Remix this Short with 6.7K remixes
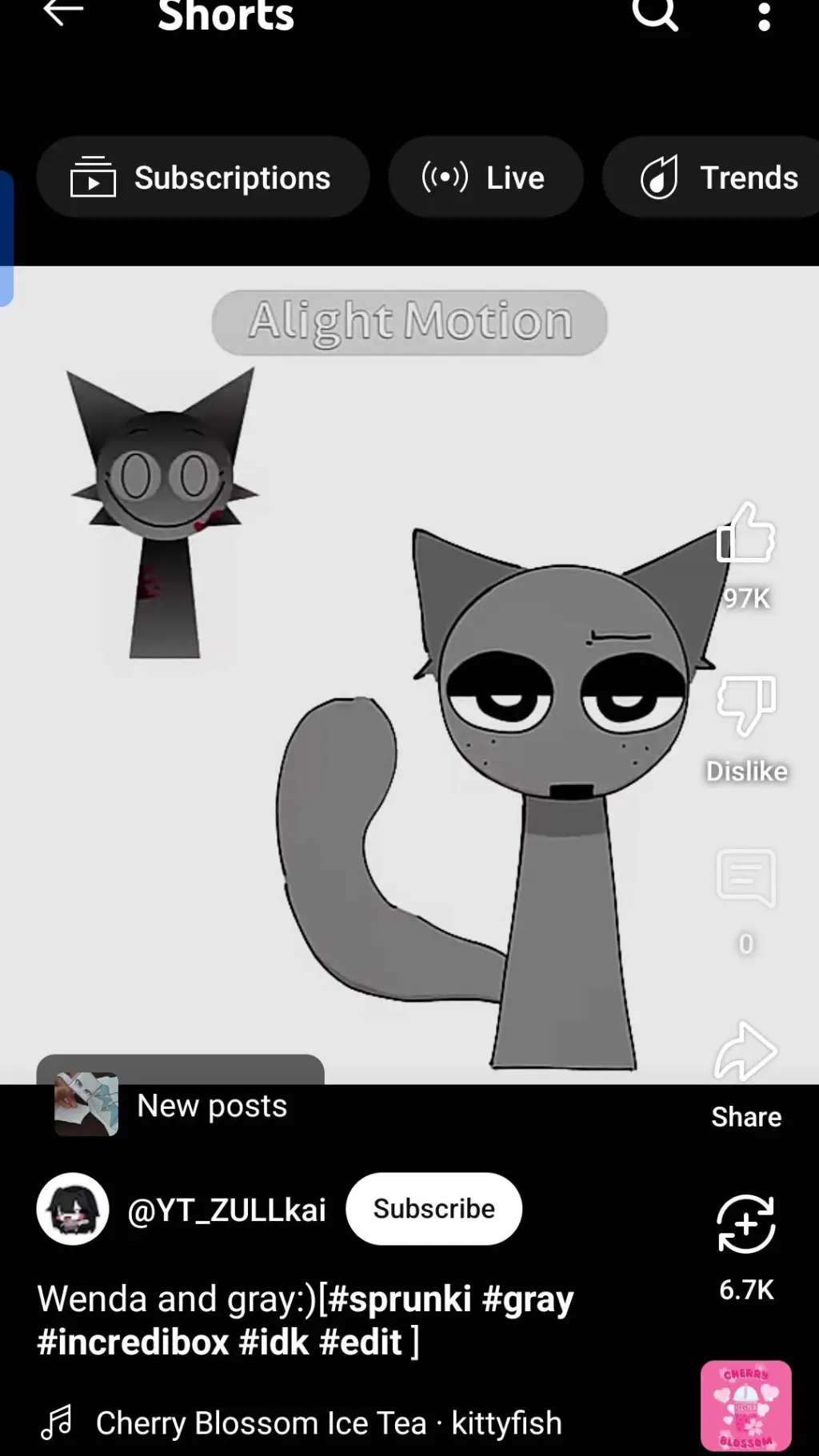 (745, 1224)
